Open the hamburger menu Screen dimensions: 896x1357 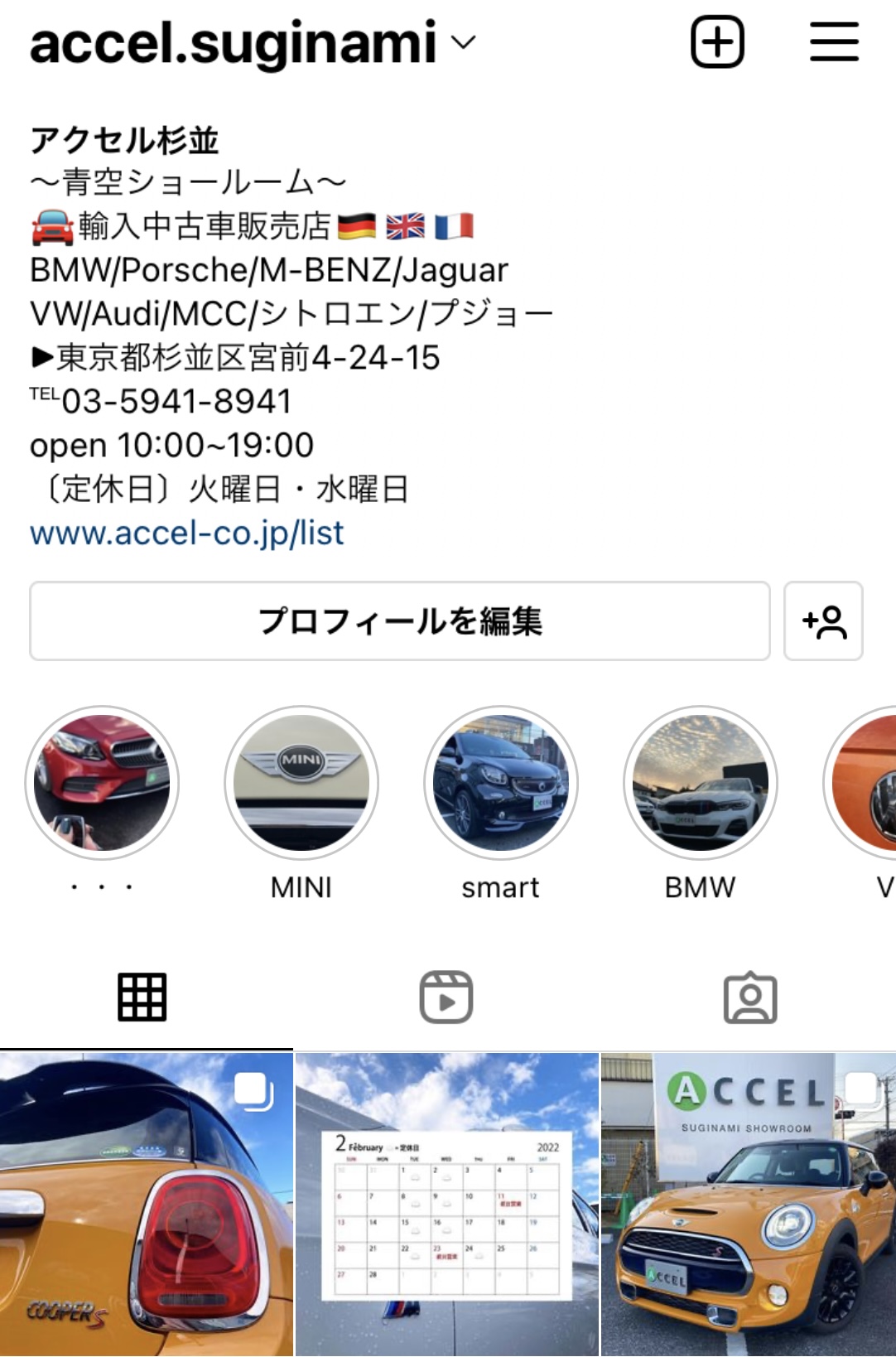(834, 42)
